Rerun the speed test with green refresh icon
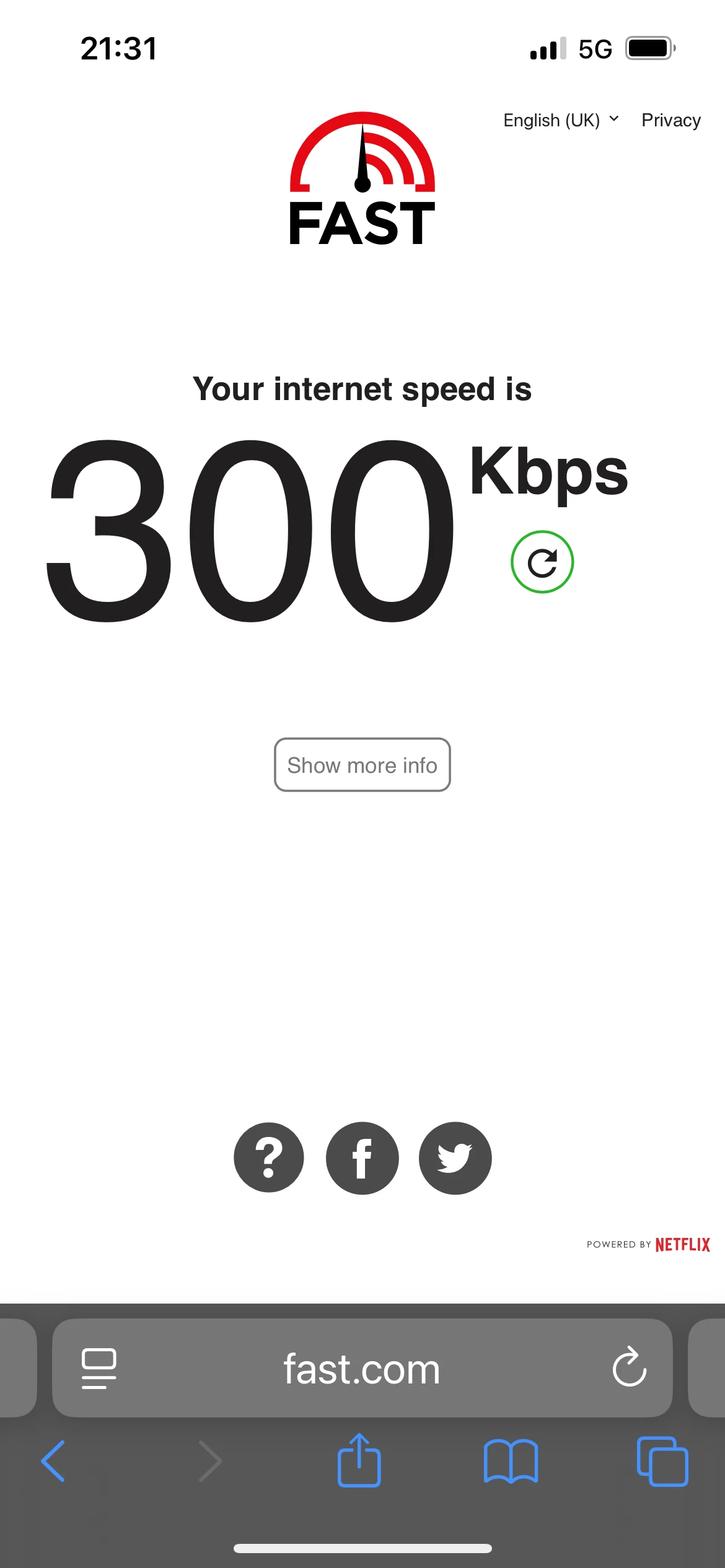Viewport: 725px width, 1568px height. coord(542,562)
